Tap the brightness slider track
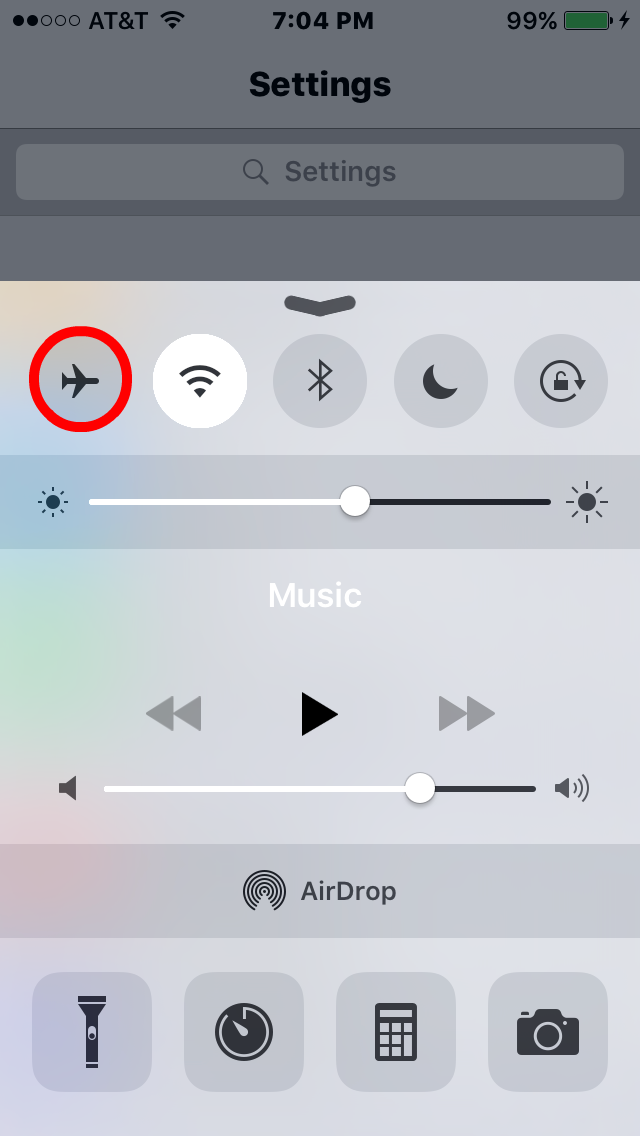This screenshot has width=640, height=1136. coord(320,501)
